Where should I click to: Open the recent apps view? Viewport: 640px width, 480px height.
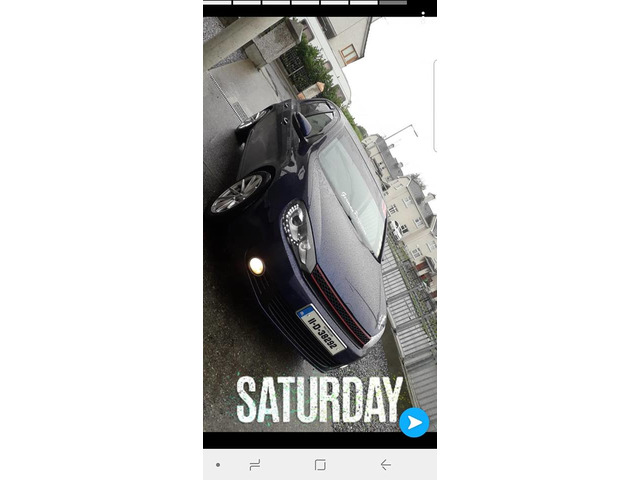pyautogui.click(x=255, y=465)
